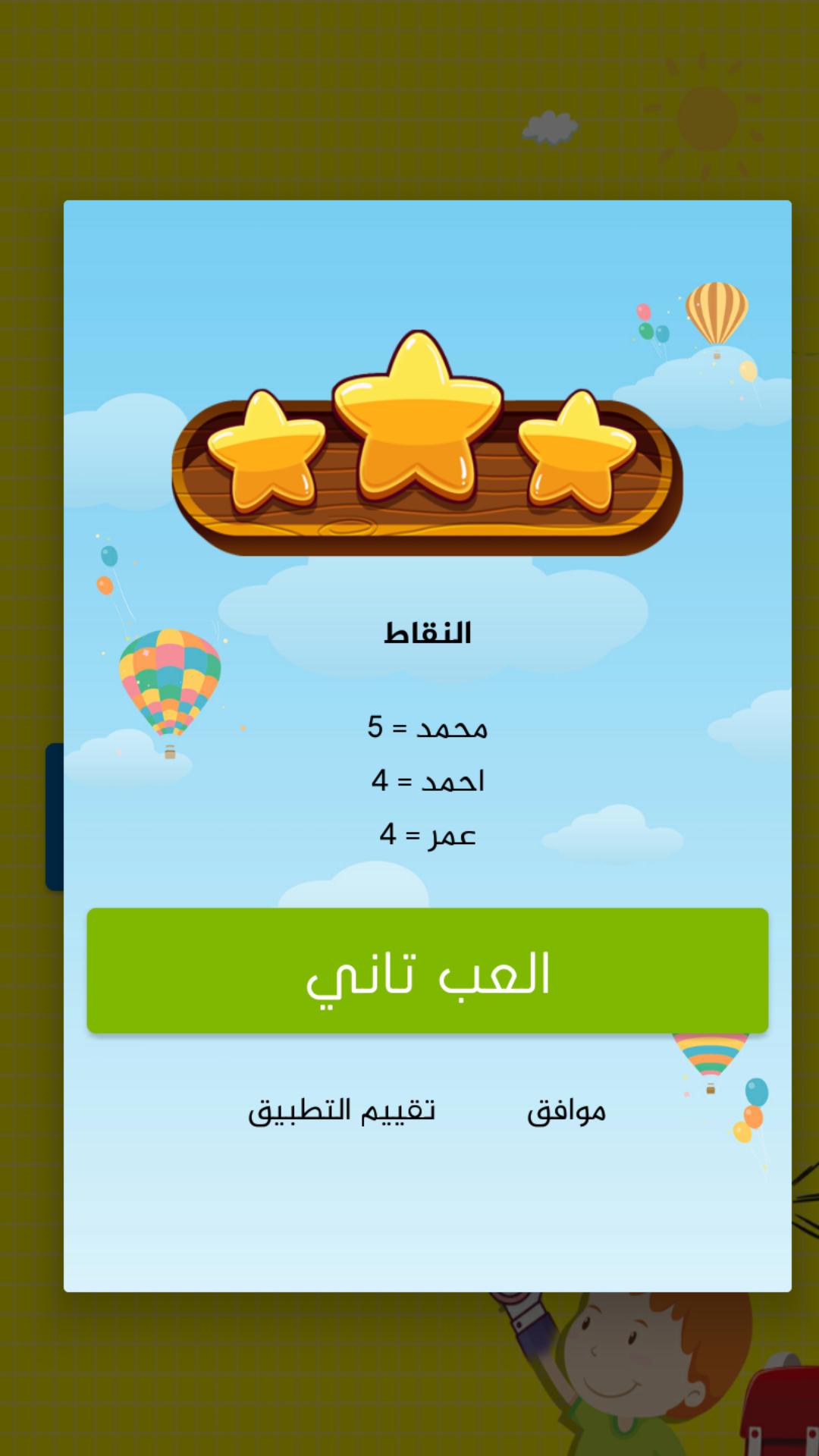Open تقييم التطبيق to rate the app
This screenshot has height=1456, width=819.
[342, 1111]
